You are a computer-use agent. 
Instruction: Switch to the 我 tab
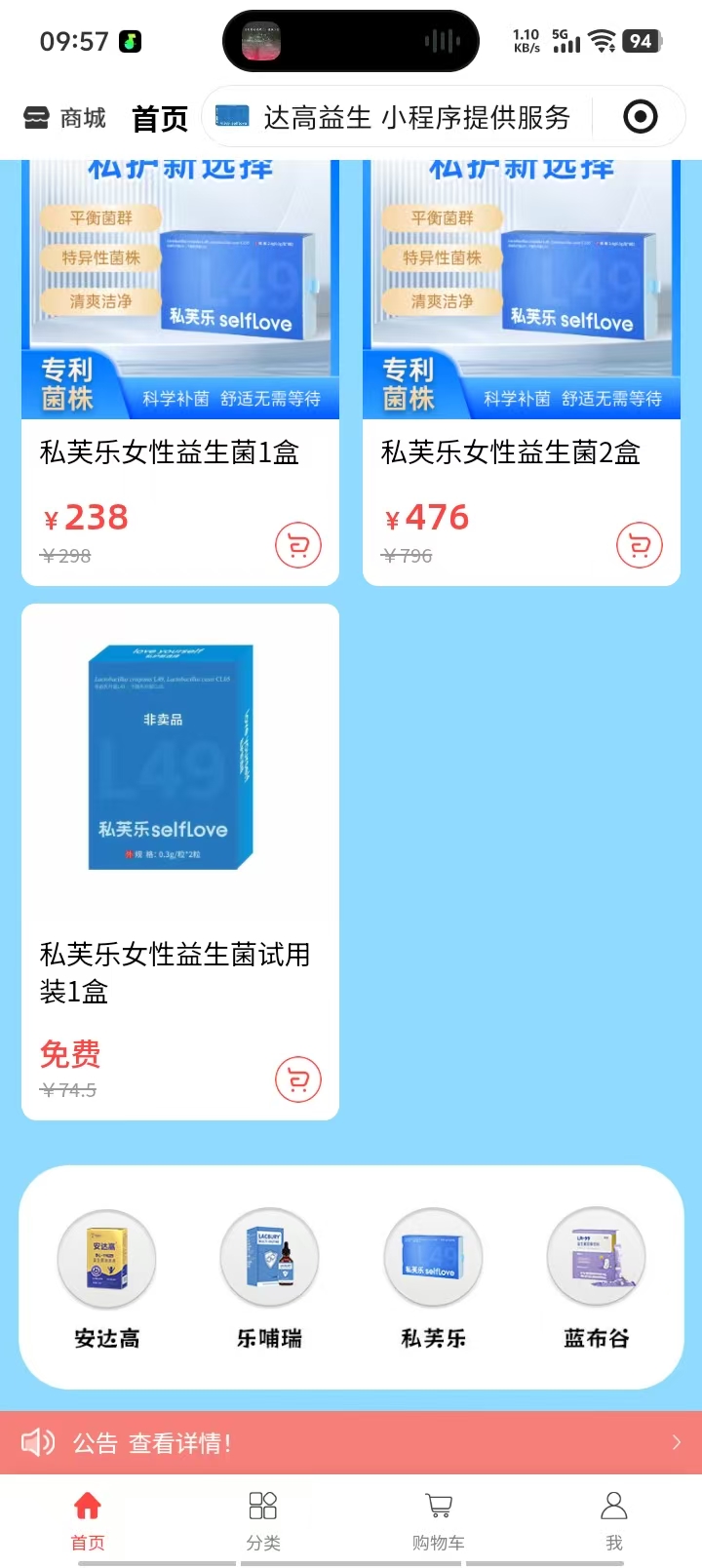pos(614,1519)
